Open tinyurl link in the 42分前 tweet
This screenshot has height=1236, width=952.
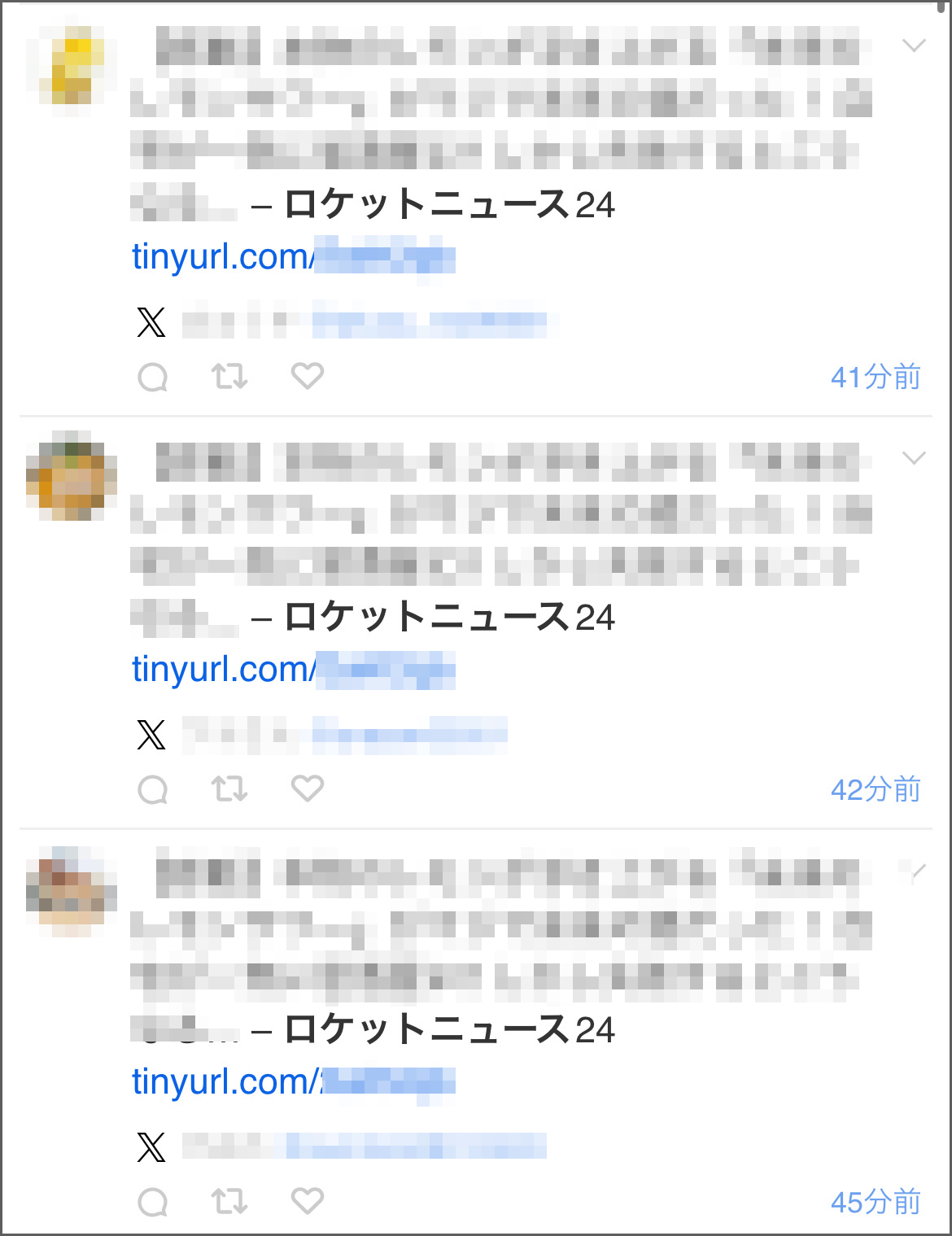tap(293, 670)
